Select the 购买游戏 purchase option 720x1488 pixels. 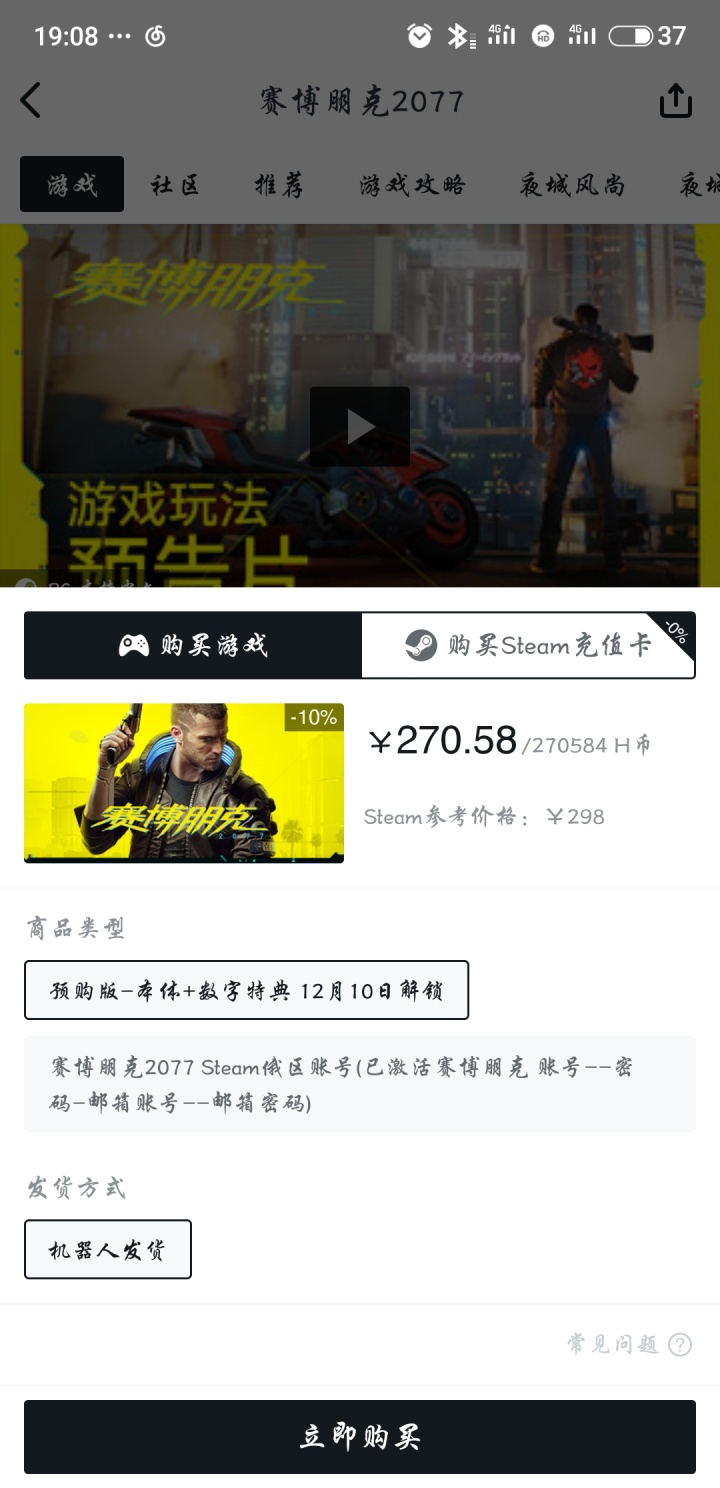192,645
